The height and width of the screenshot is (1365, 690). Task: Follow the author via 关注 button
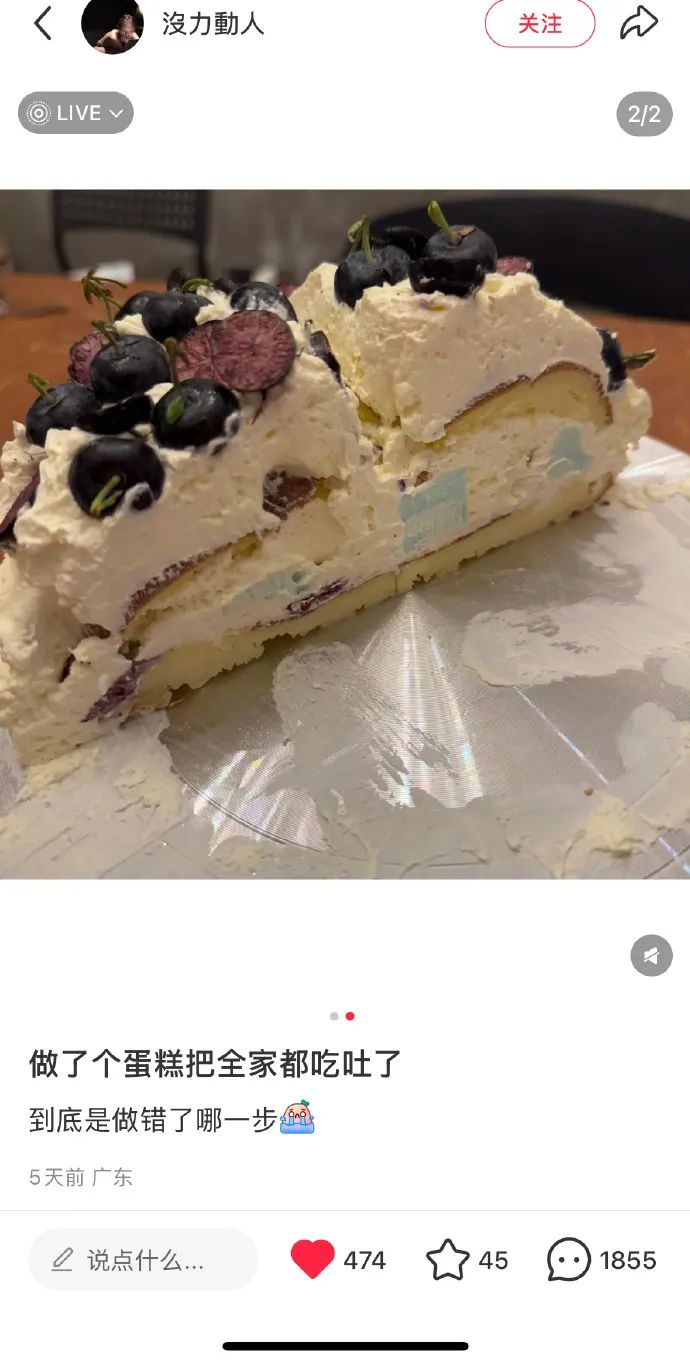point(540,23)
